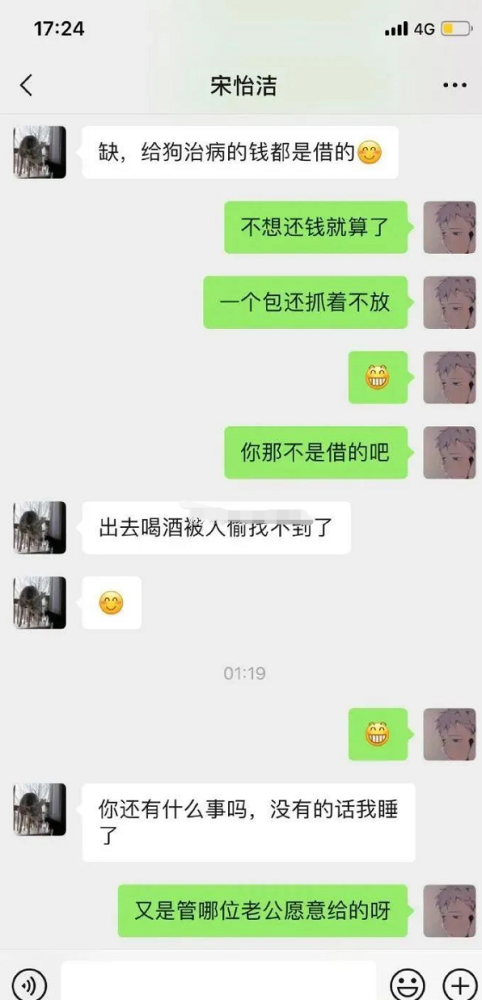The width and height of the screenshot is (482, 1000).
Task: Tap the message text input box
Action: [x=218, y=981]
